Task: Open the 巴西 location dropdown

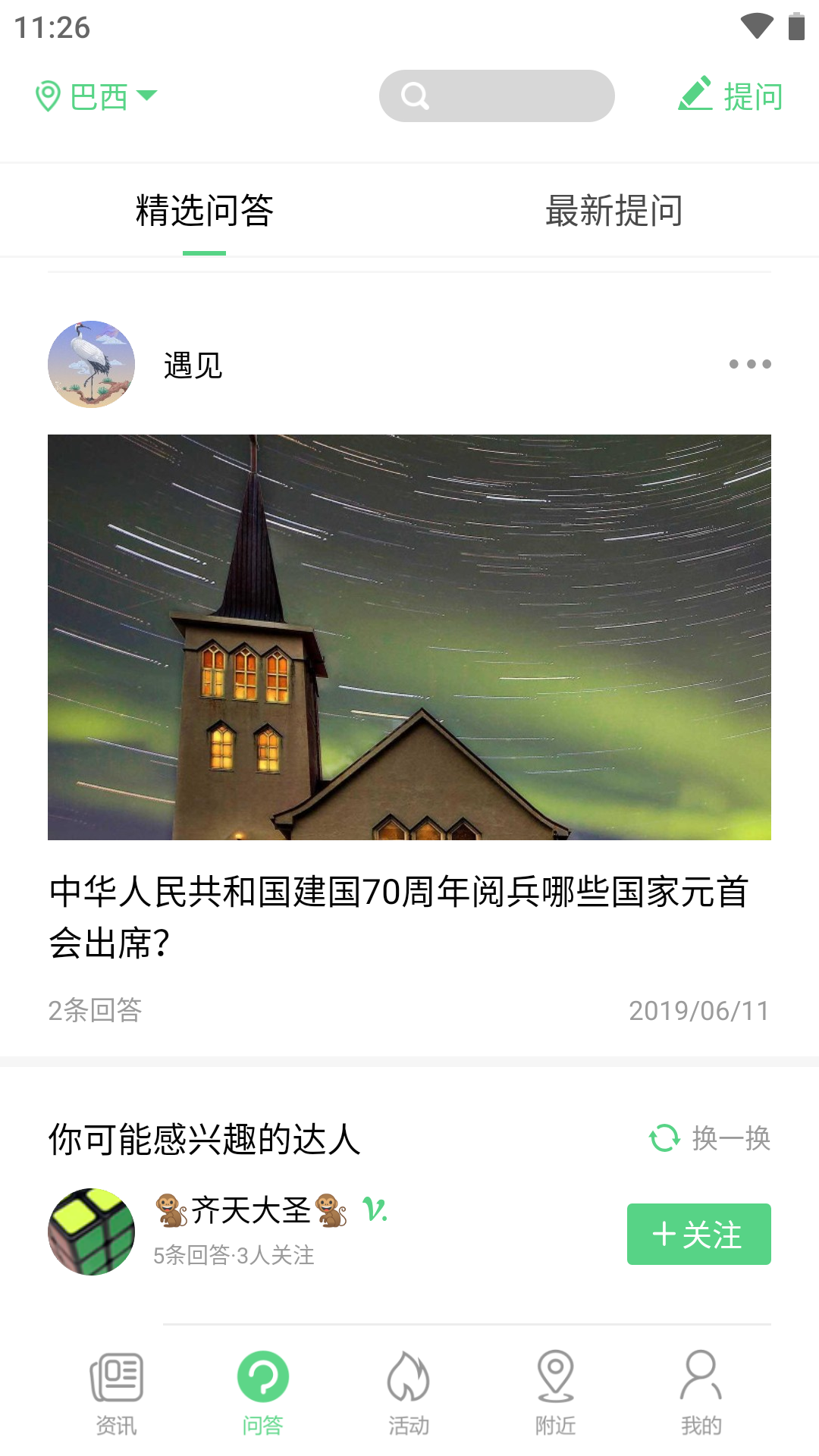Action: pos(96,96)
